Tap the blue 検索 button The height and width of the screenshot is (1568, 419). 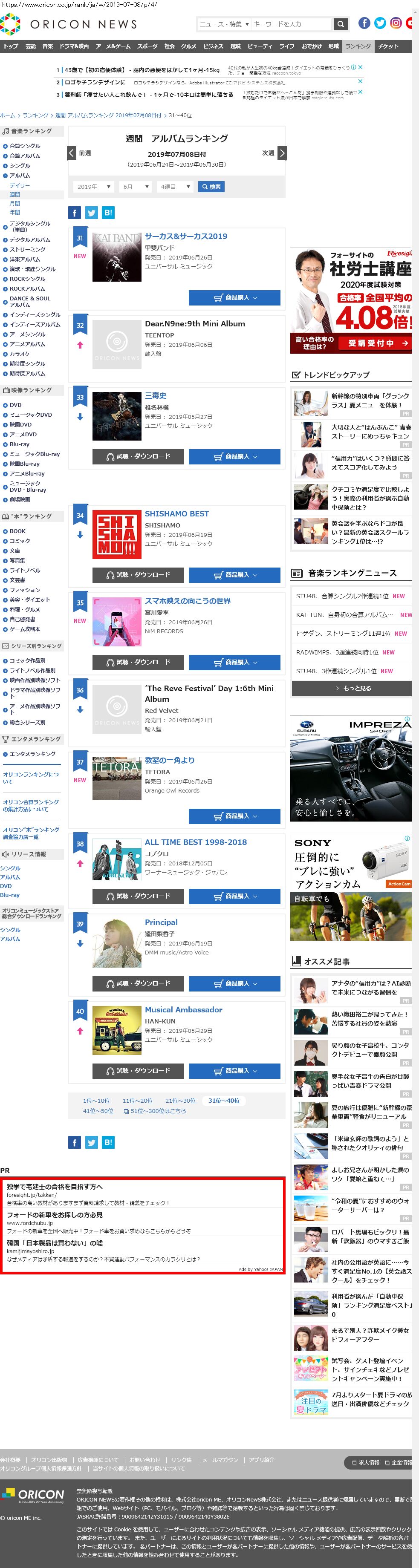click(x=211, y=187)
